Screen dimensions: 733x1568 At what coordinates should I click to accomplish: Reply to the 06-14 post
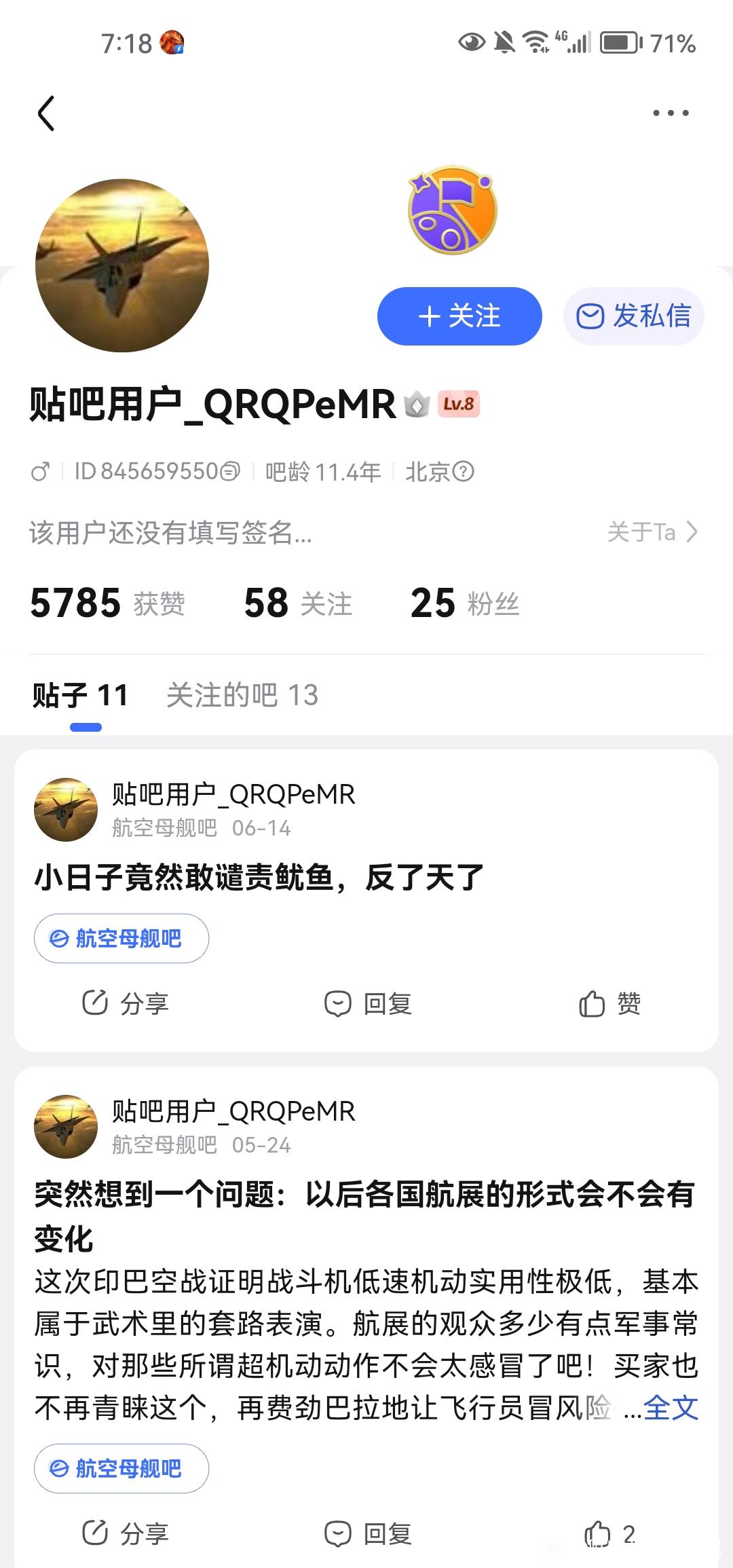point(368,1003)
